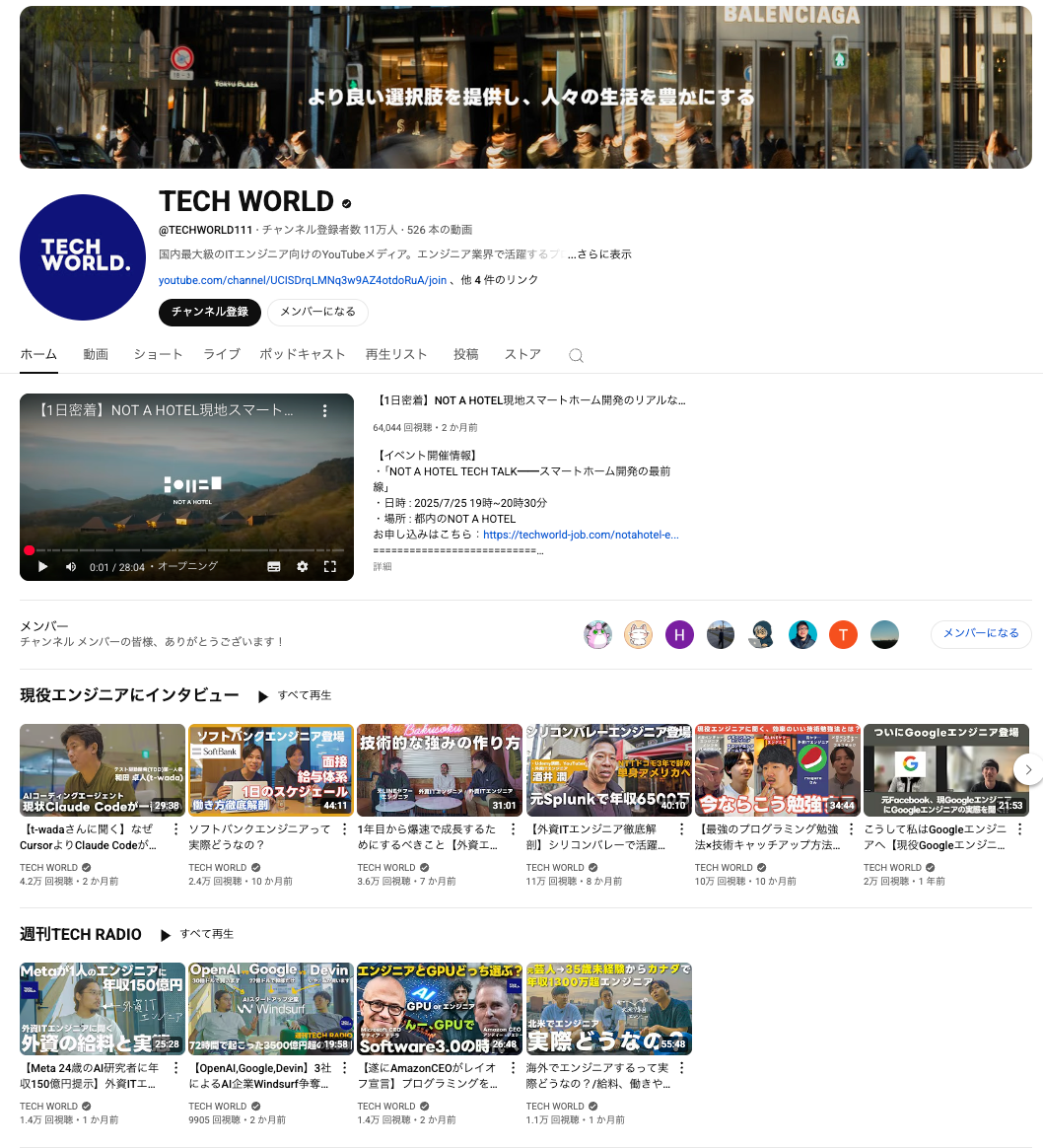Switch to the ライブ tab
1043x1148 pixels.
click(222, 354)
